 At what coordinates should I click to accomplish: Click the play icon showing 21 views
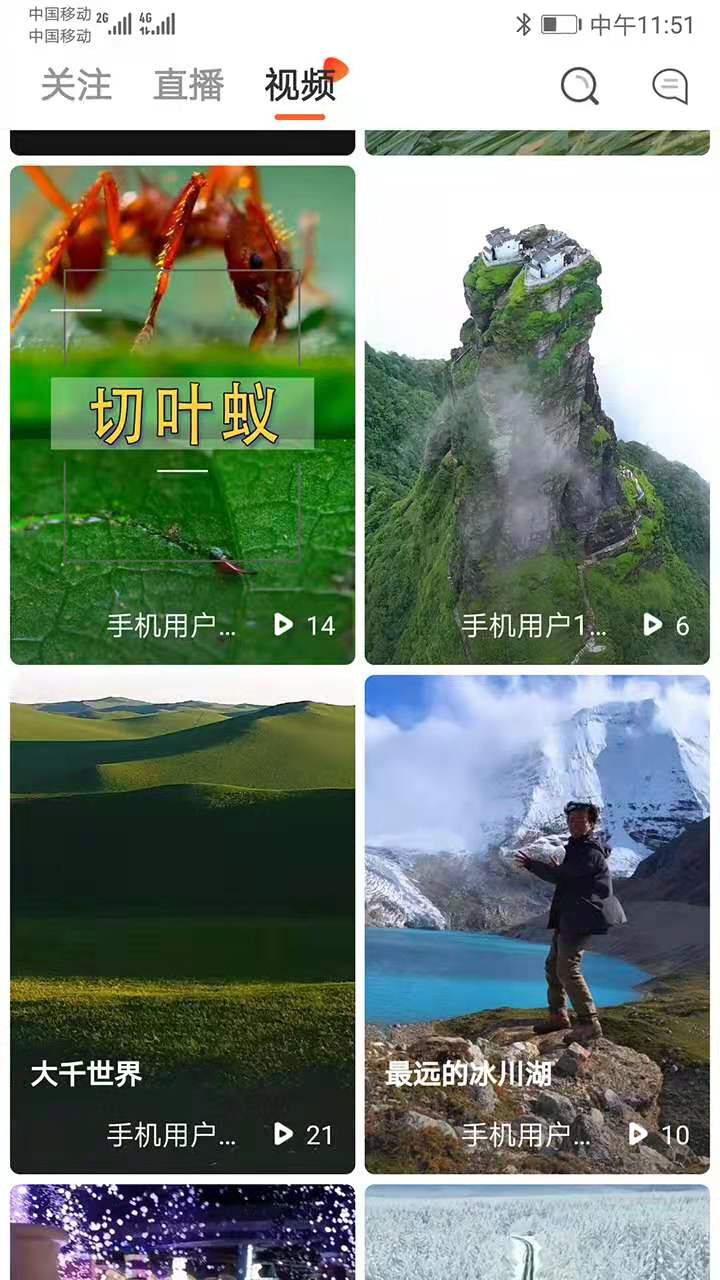283,1135
